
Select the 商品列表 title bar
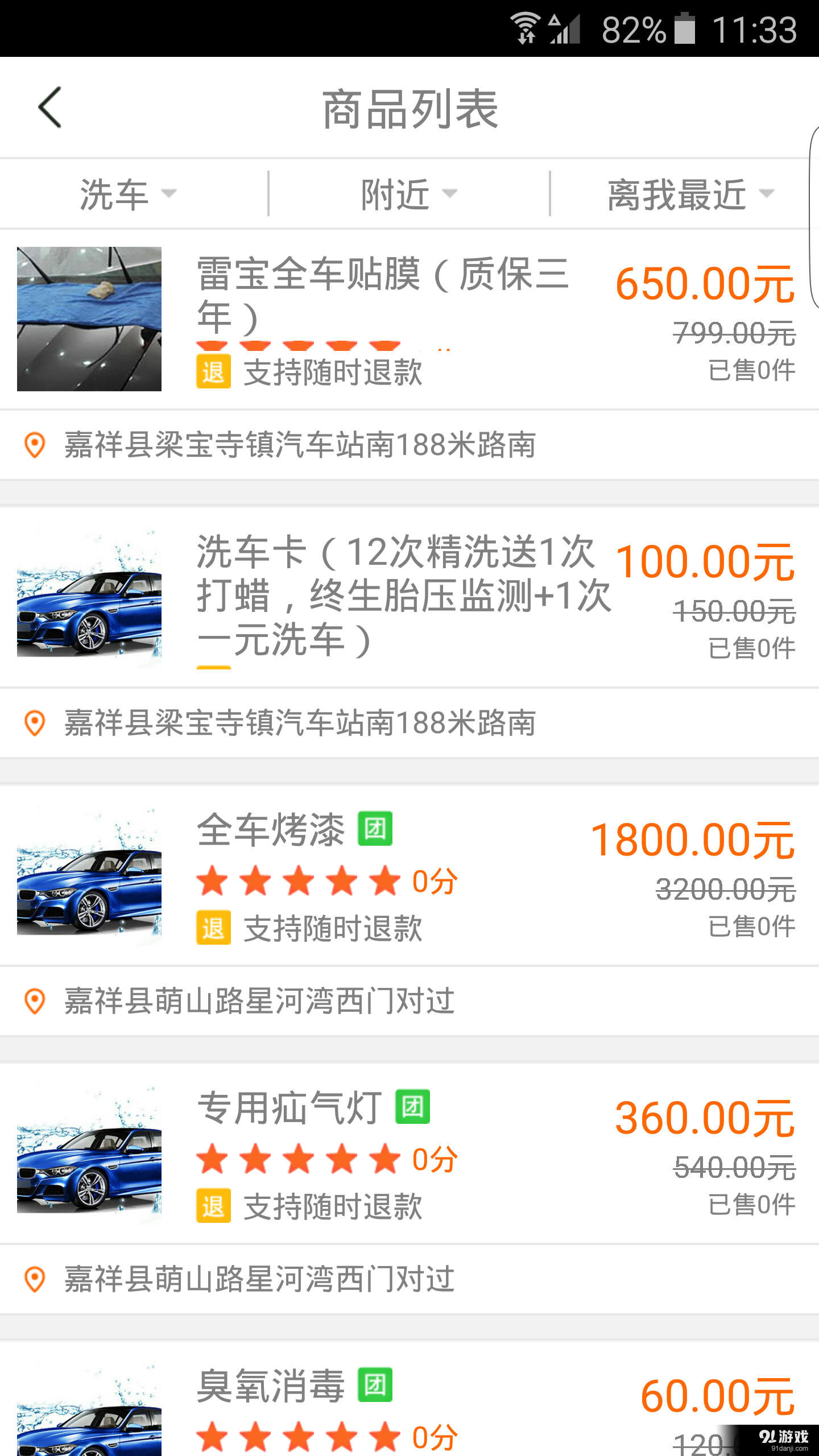point(409,108)
